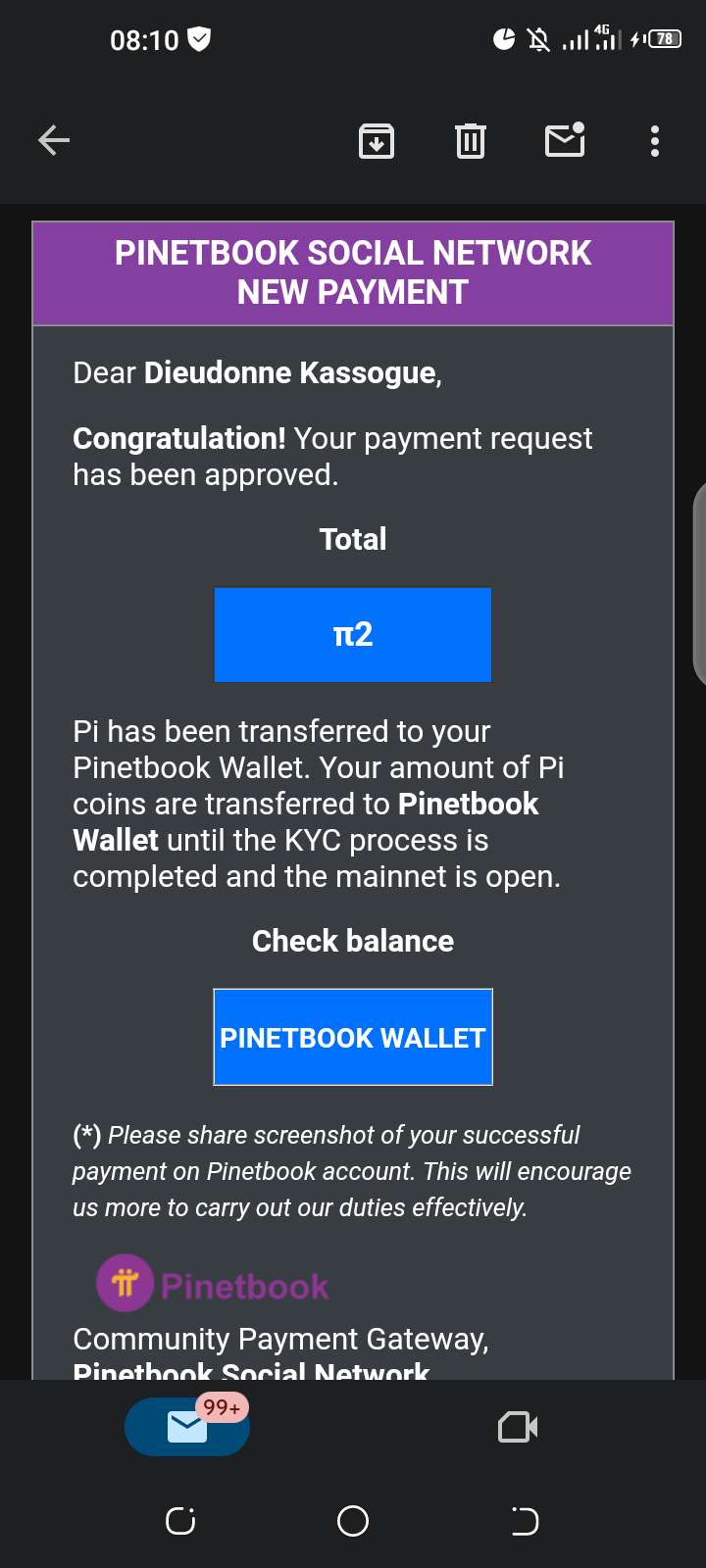Switch to the Mail tab

(187, 1427)
